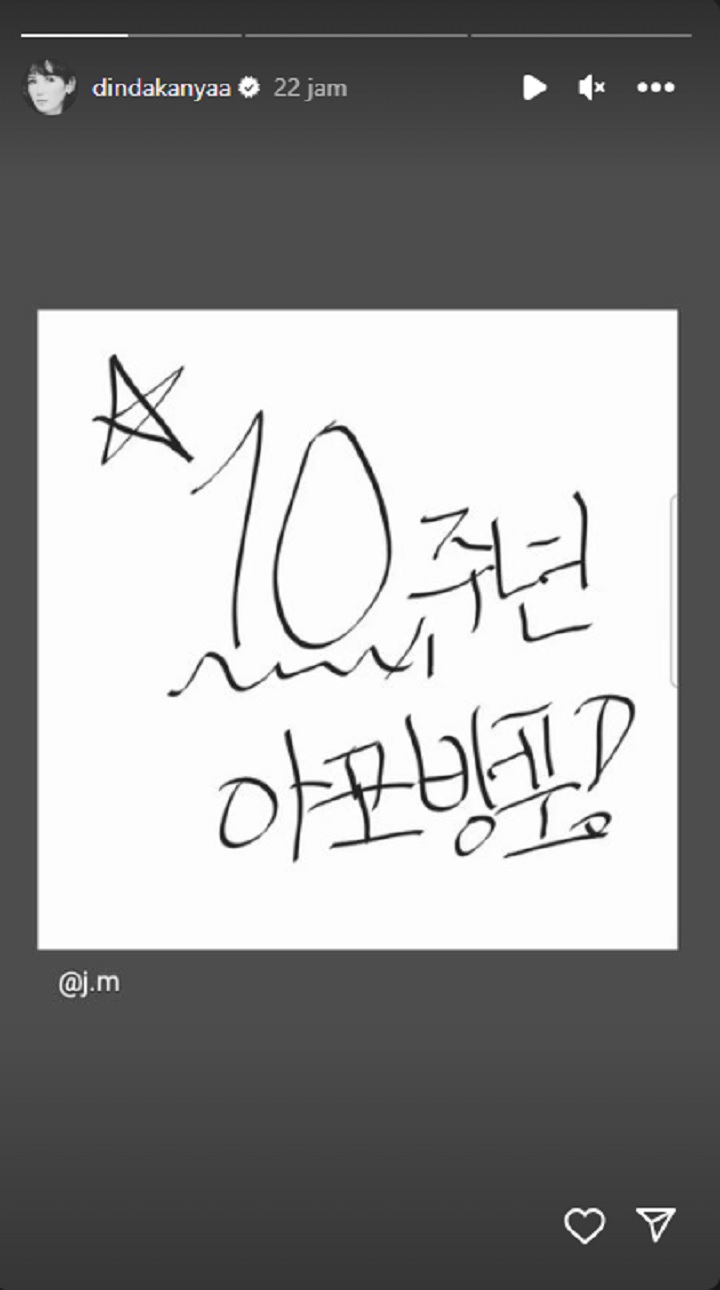Tap the dindakanyaa username
This screenshot has height=1290, width=720.
point(161,88)
